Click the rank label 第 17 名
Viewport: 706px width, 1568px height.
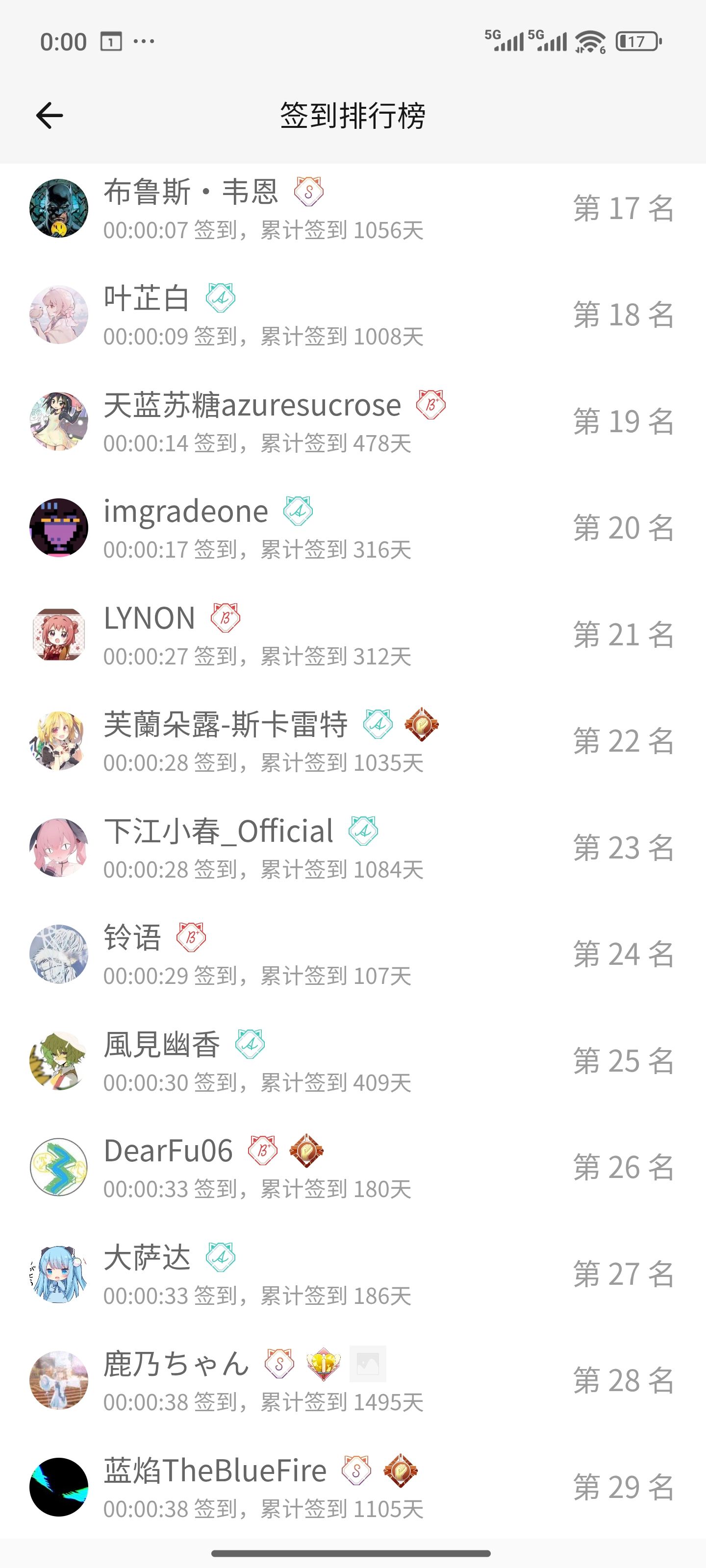[x=623, y=208]
